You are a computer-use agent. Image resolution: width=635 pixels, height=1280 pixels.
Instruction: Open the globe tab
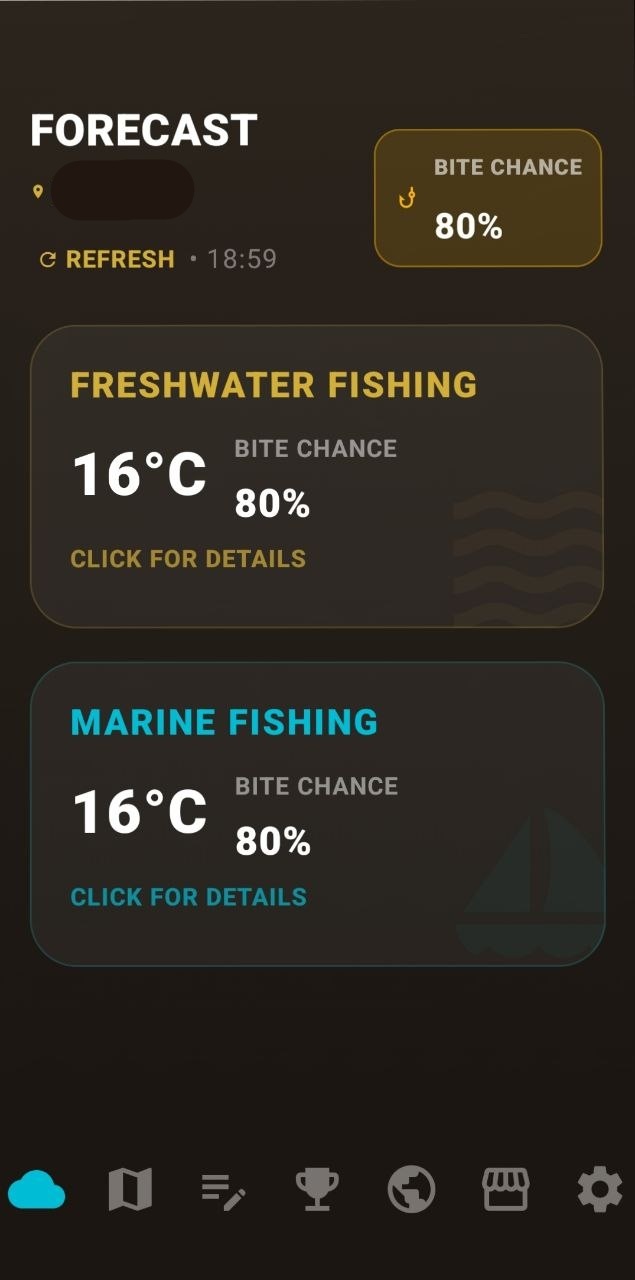pos(411,1190)
